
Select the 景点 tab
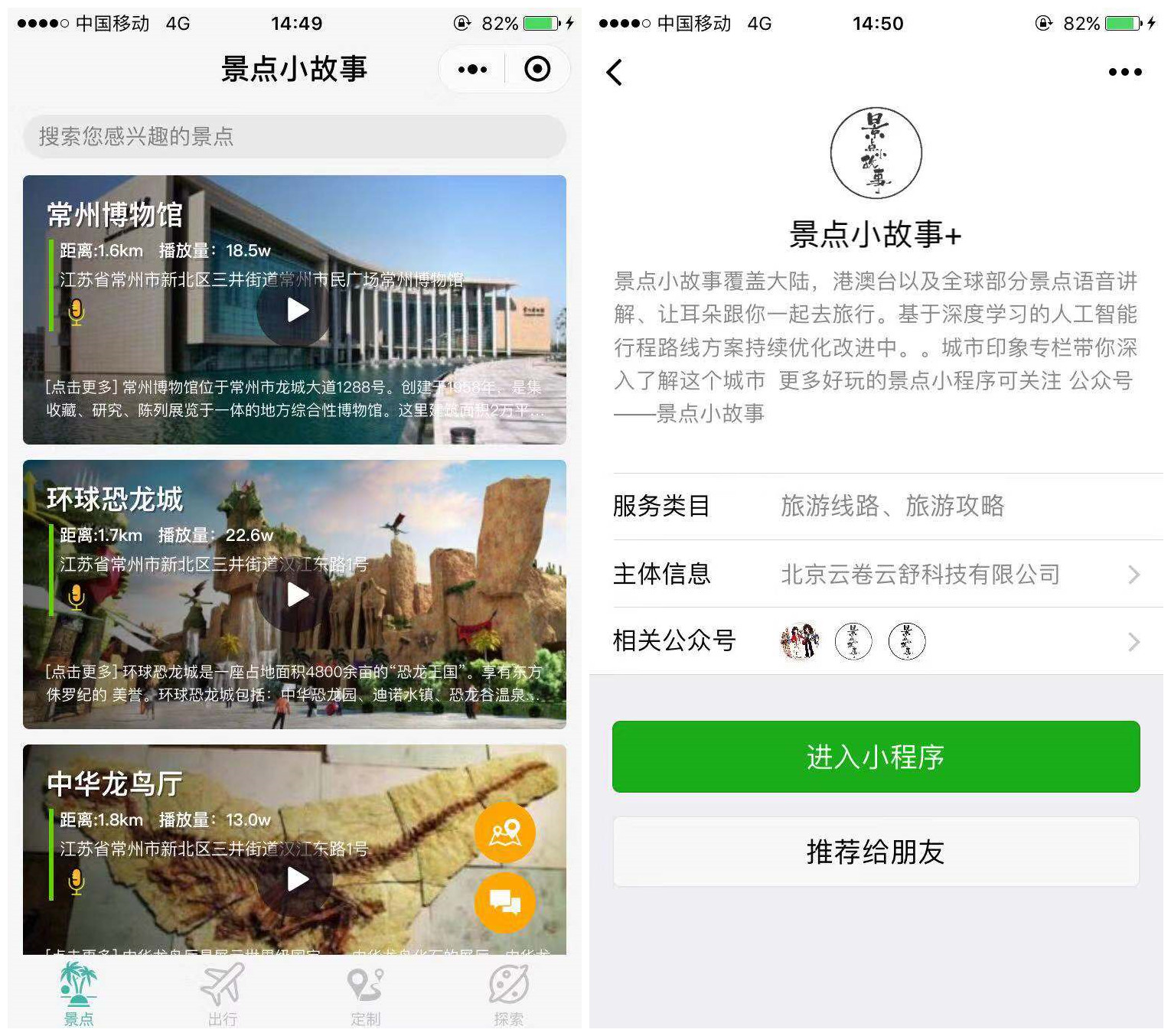[78, 994]
